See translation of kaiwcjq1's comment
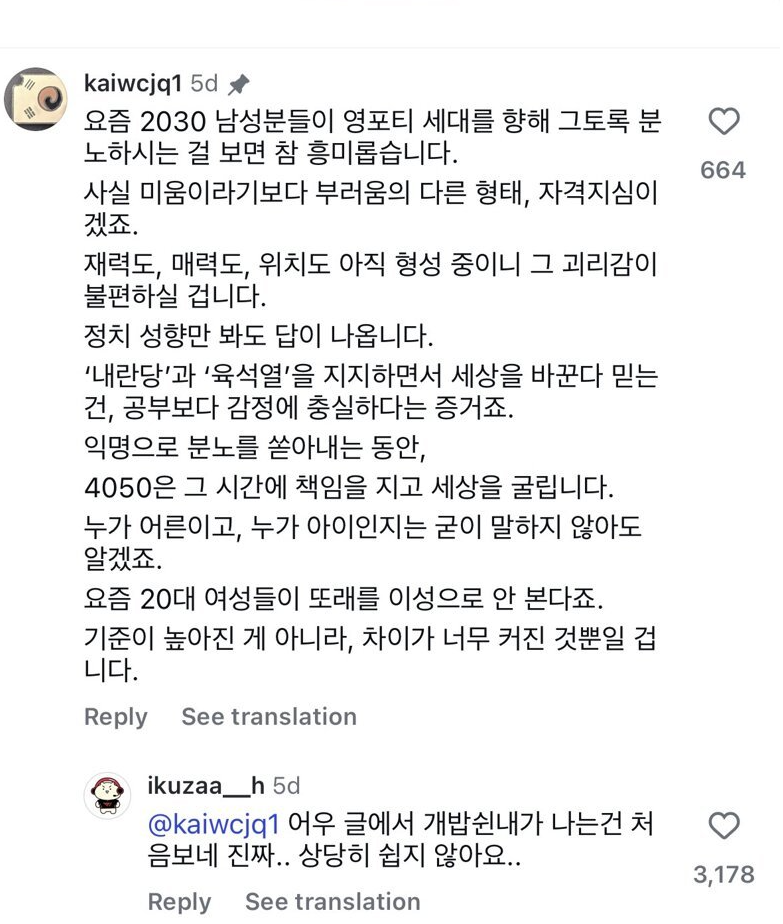 [x=268, y=717]
